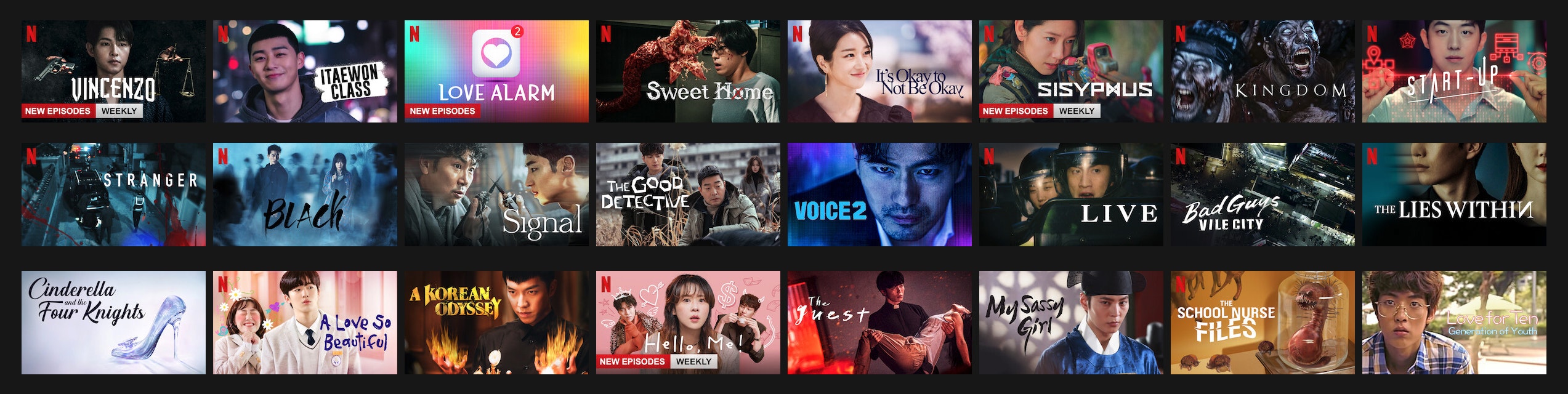Open Love Alarm show tile
Image resolution: width=1568 pixels, height=394 pixels.
click(496, 71)
